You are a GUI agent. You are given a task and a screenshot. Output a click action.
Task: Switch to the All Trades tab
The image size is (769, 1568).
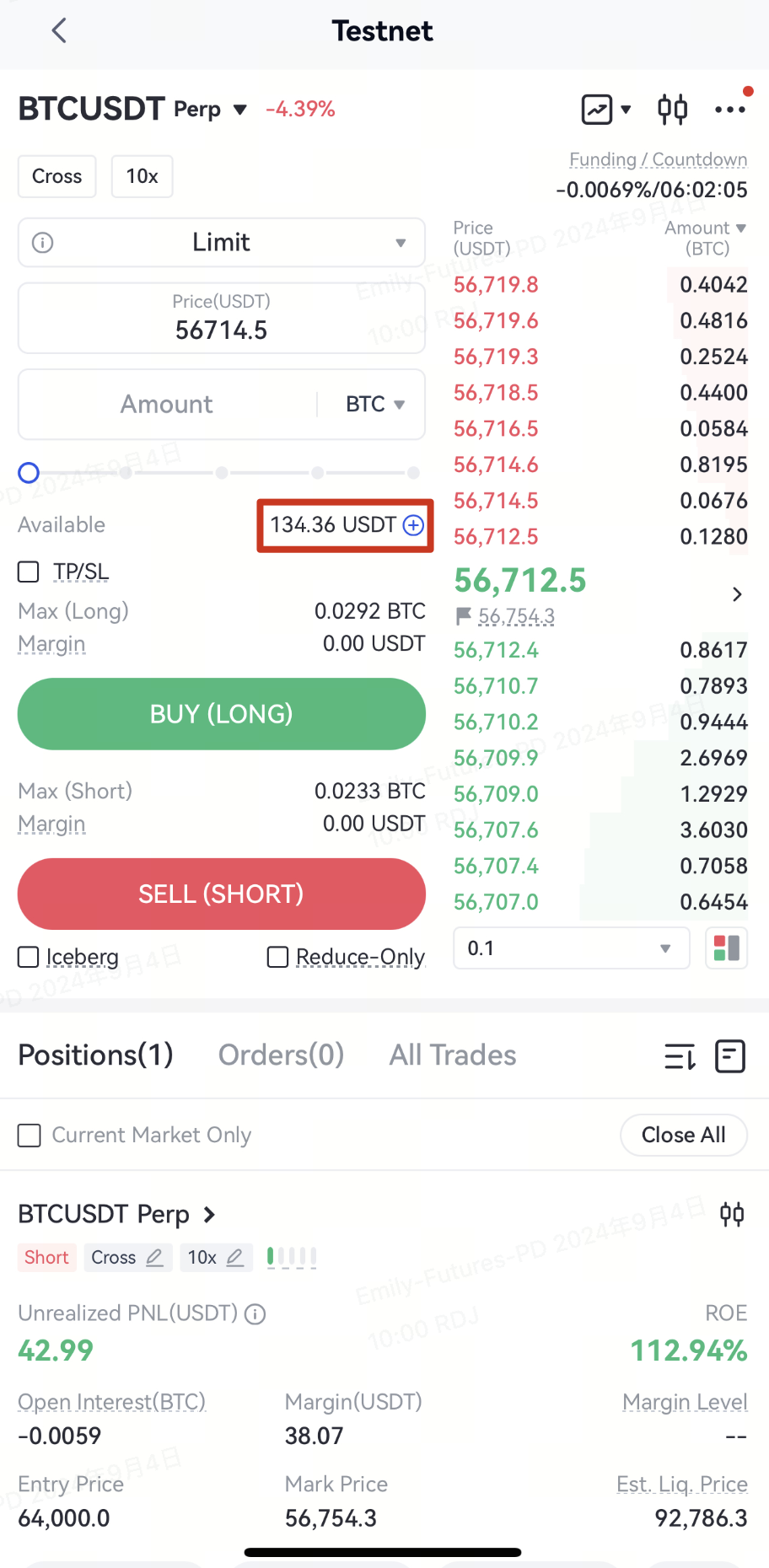[x=452, y=1055]
